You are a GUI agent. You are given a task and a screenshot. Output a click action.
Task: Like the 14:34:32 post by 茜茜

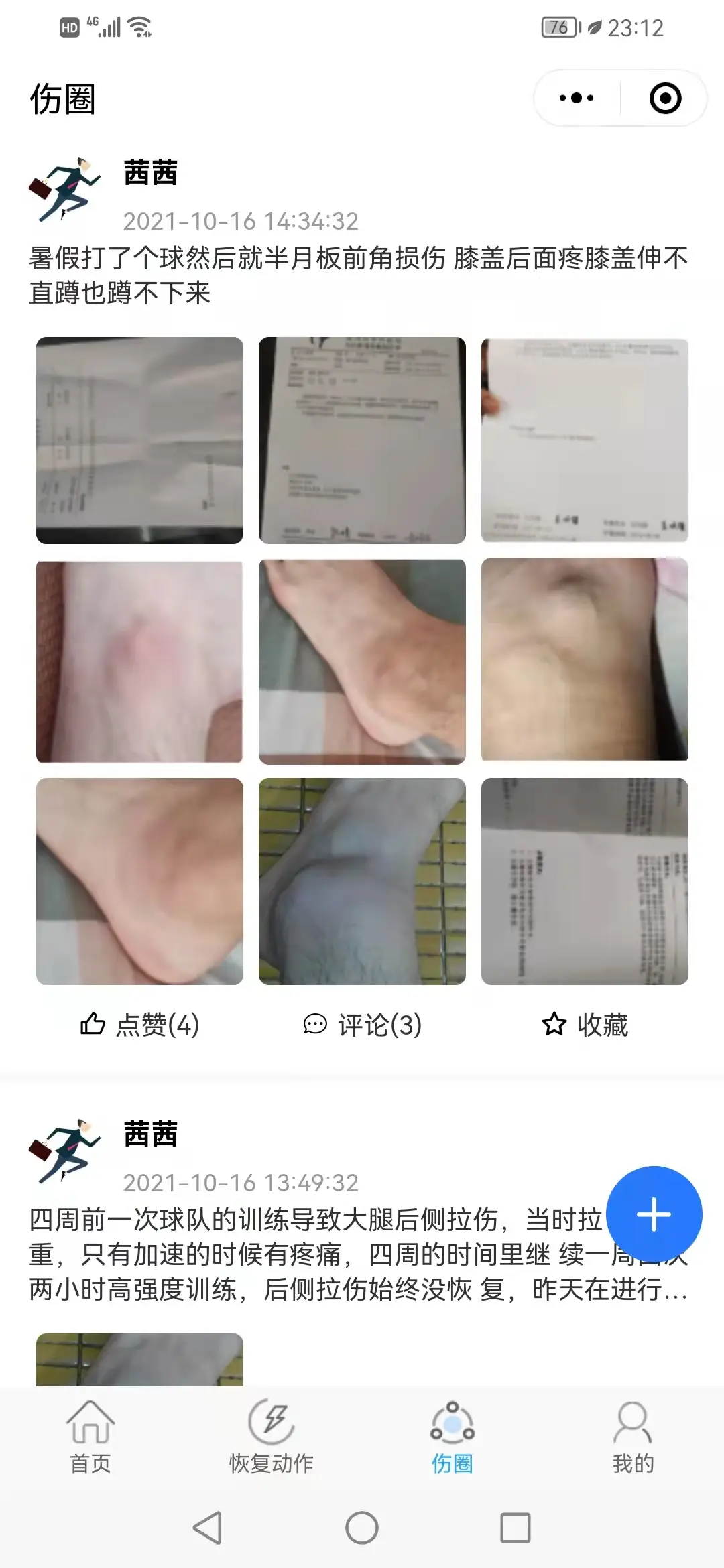click(x=140, y=1025)
